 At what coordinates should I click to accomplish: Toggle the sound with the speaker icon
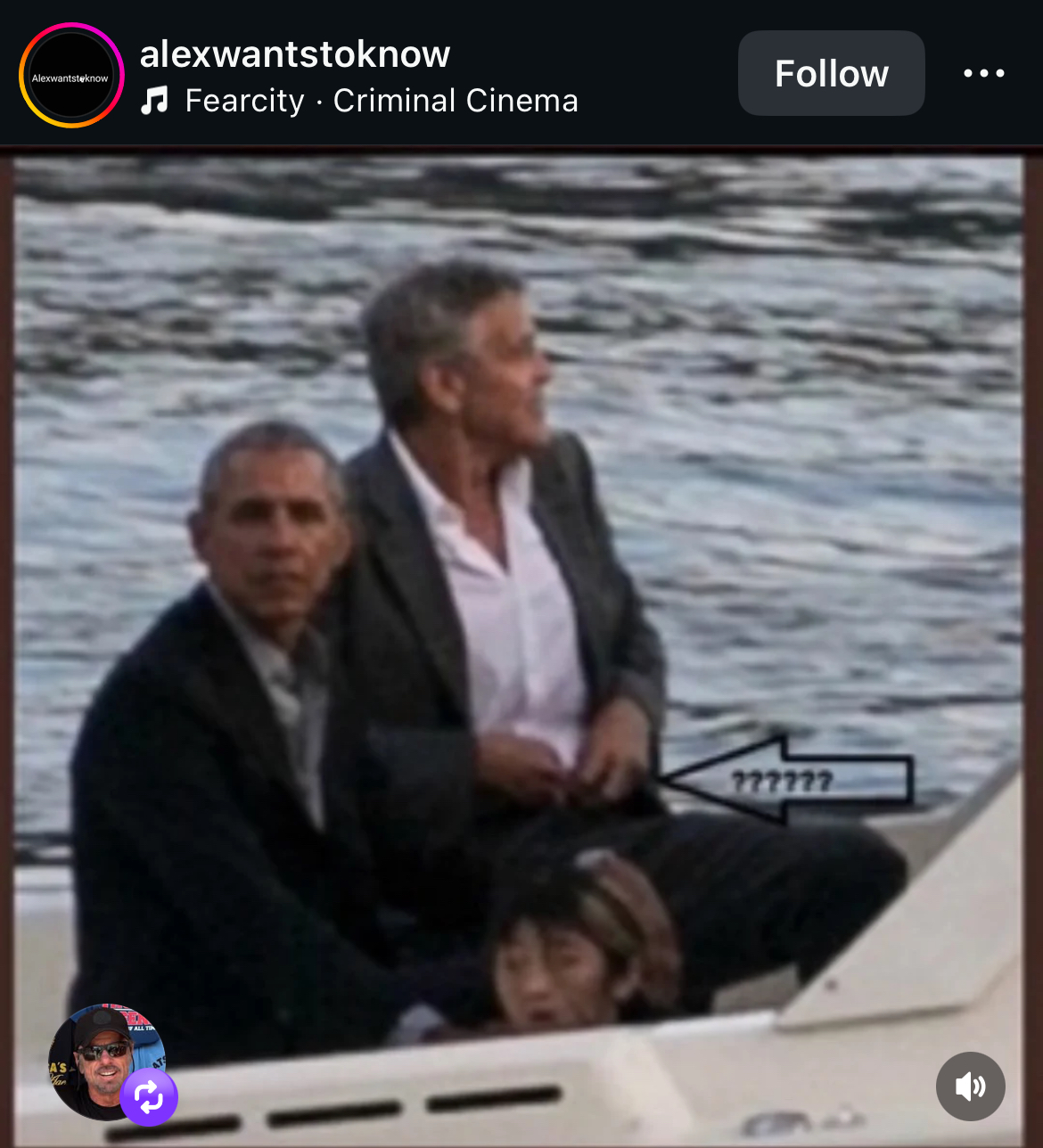pos(970,1086)
